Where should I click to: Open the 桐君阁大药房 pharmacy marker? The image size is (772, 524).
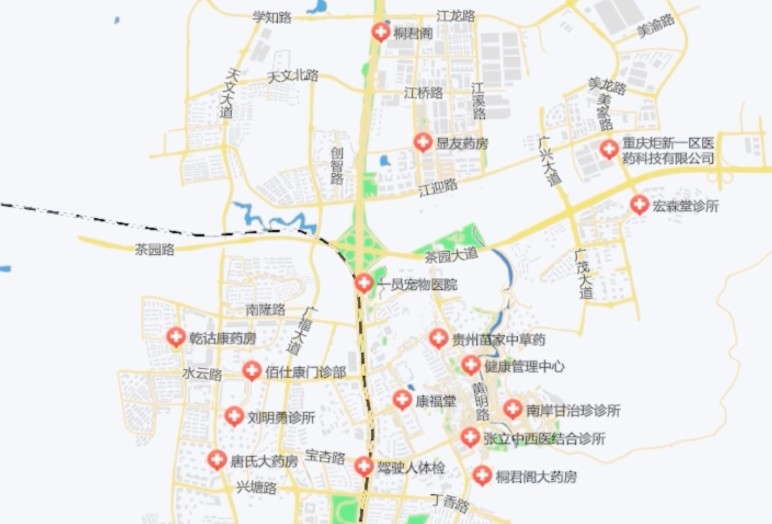tap(482, 476)
